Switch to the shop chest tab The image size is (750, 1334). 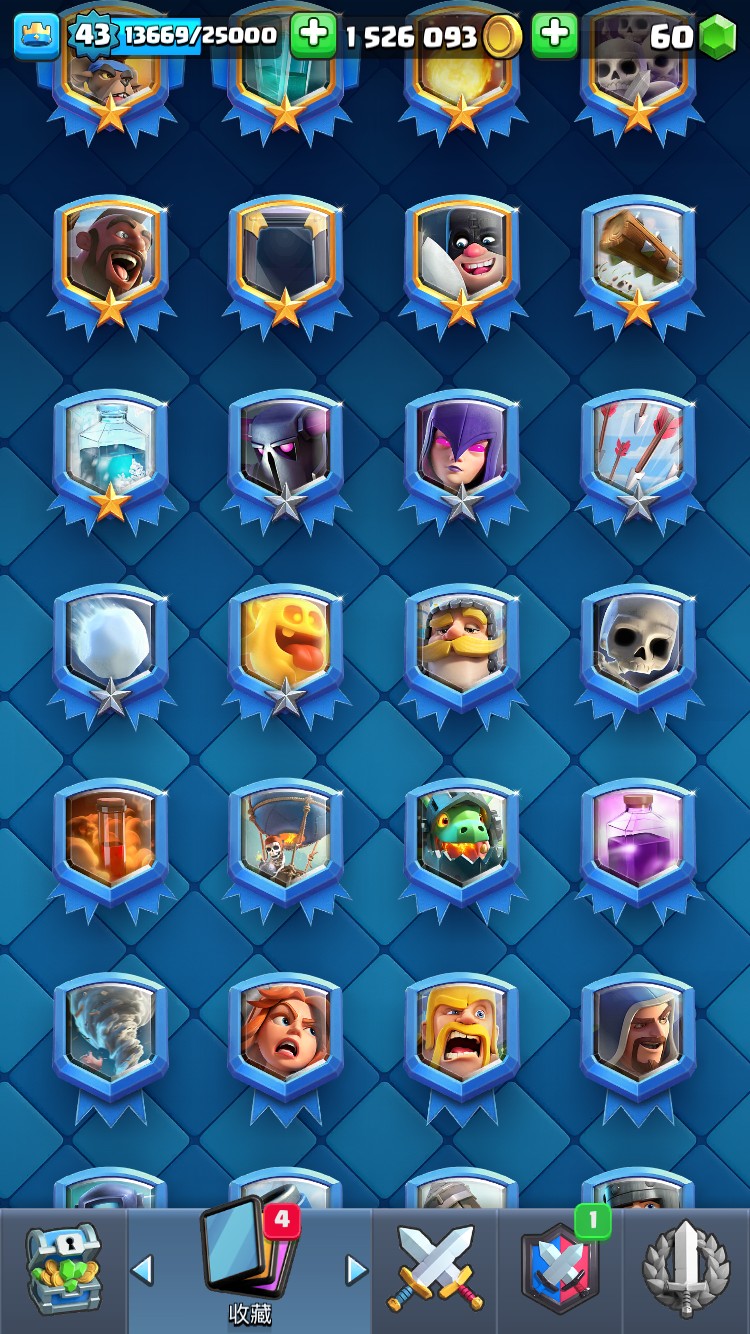coord(63,1270)
